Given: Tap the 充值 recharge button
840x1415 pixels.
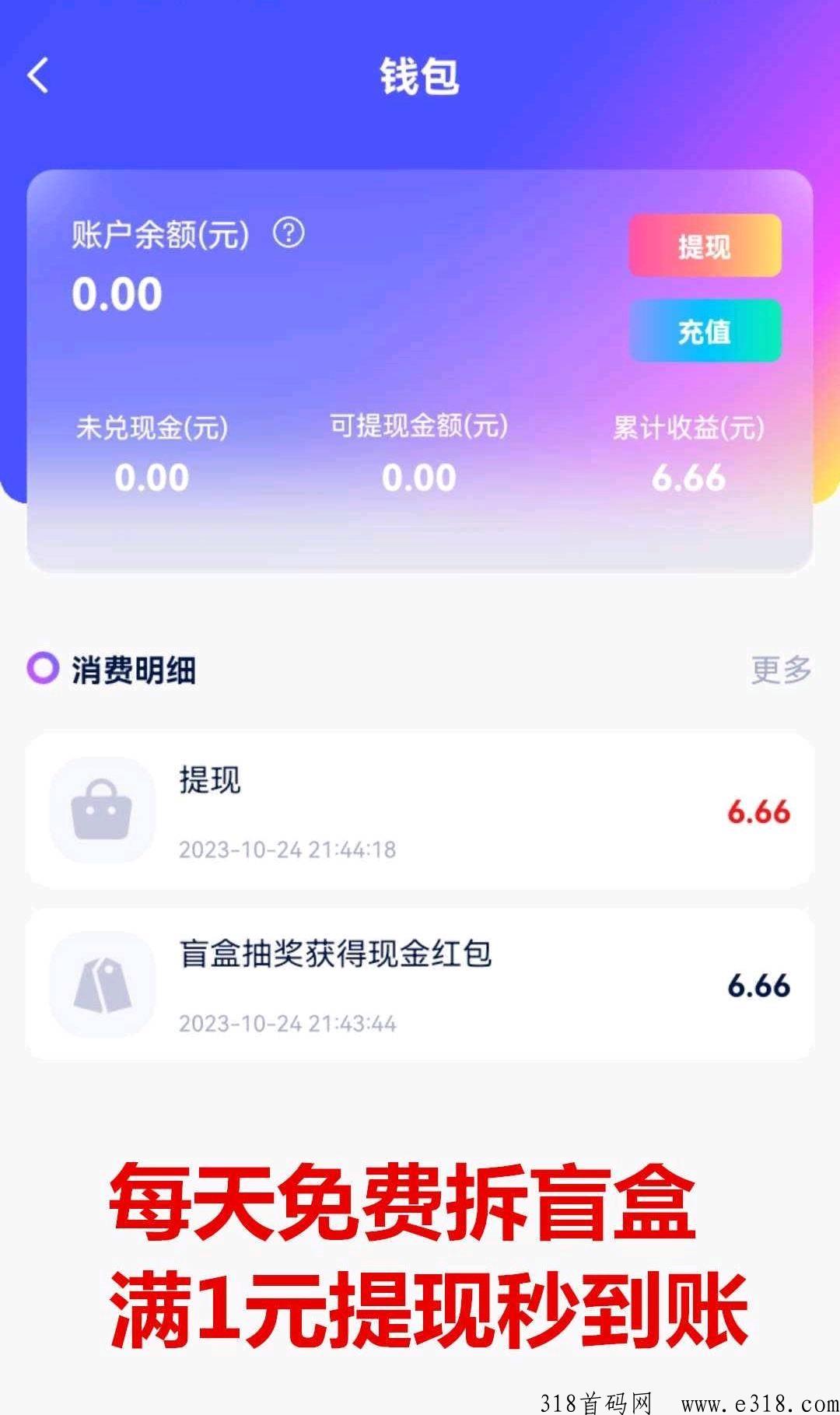Looking at the screenshot, I should 705,331.
